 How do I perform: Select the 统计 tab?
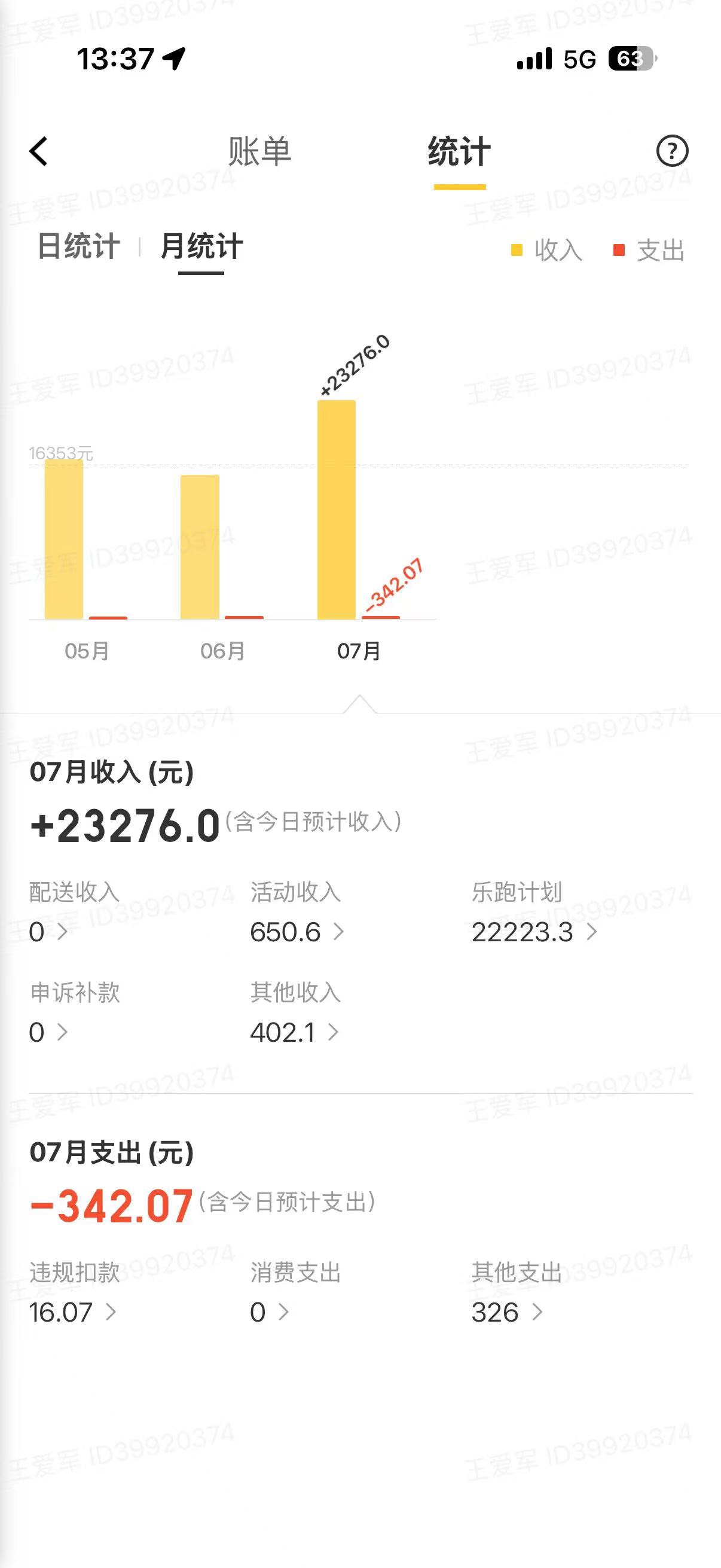[x=459, y=151]
